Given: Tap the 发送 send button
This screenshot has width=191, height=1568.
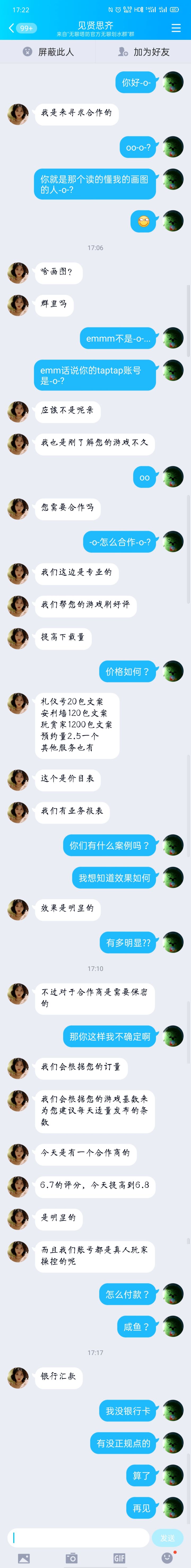Looking at the screenshot, I should (x=167, y=1537).
